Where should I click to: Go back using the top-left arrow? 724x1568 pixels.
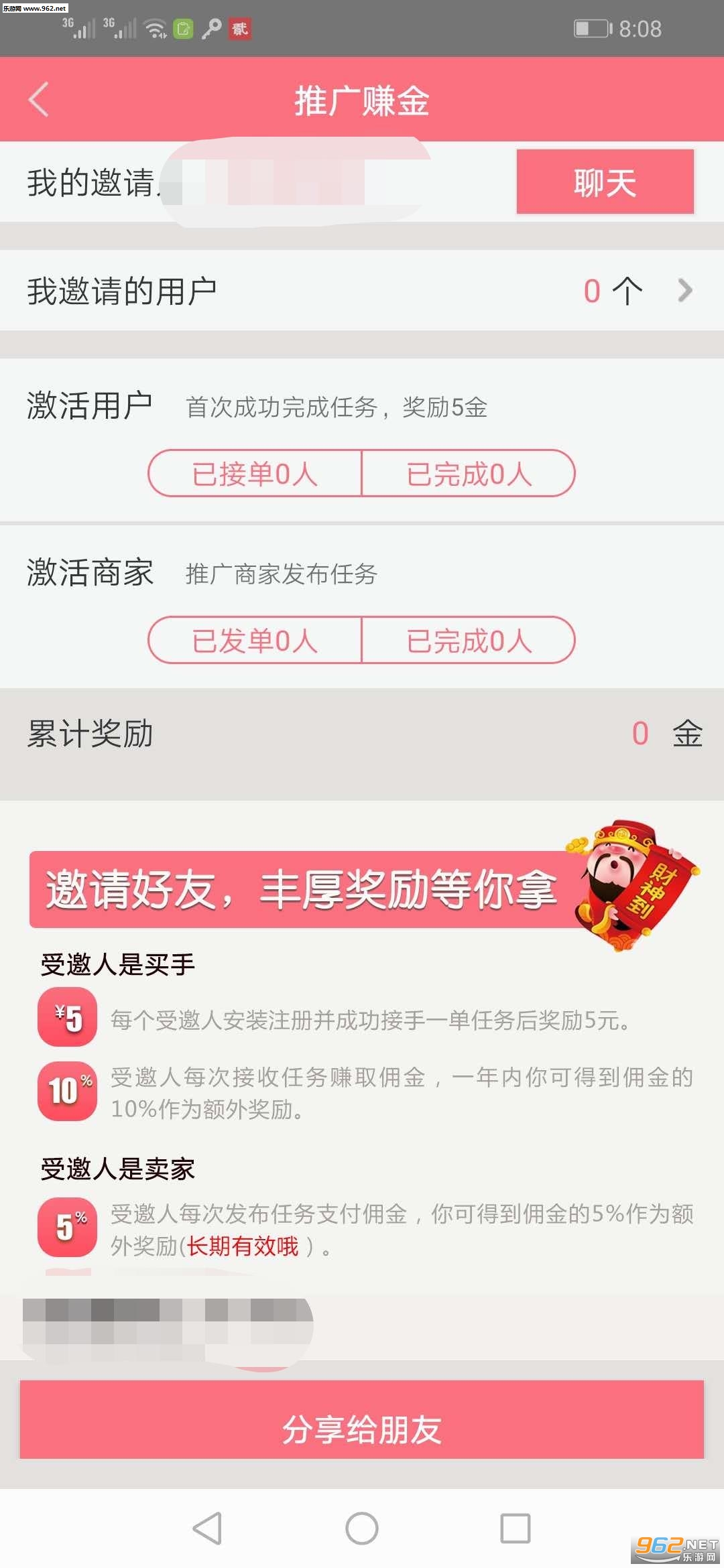point(39,101)
